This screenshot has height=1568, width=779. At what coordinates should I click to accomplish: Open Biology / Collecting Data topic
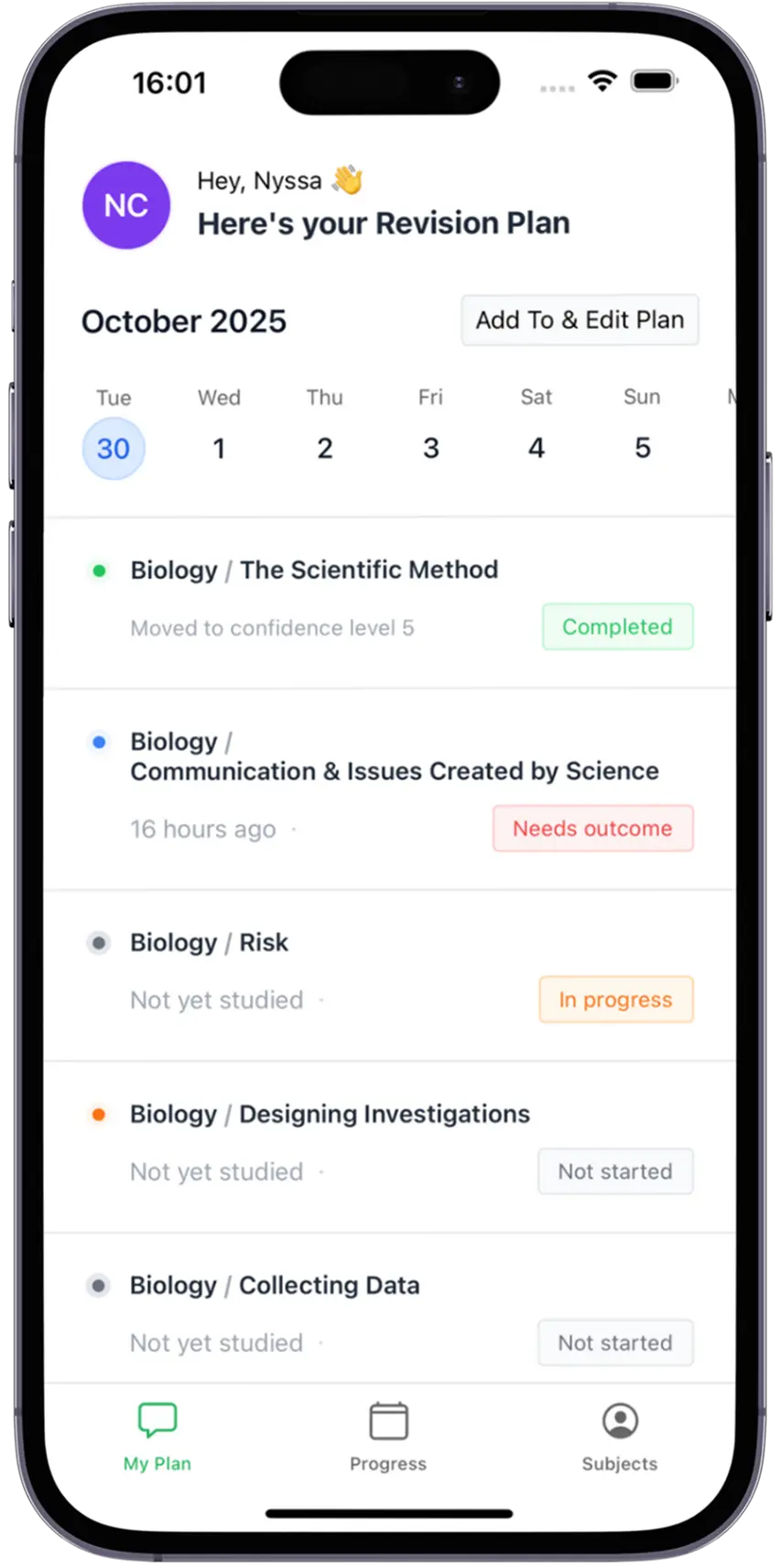point(275,1285)
